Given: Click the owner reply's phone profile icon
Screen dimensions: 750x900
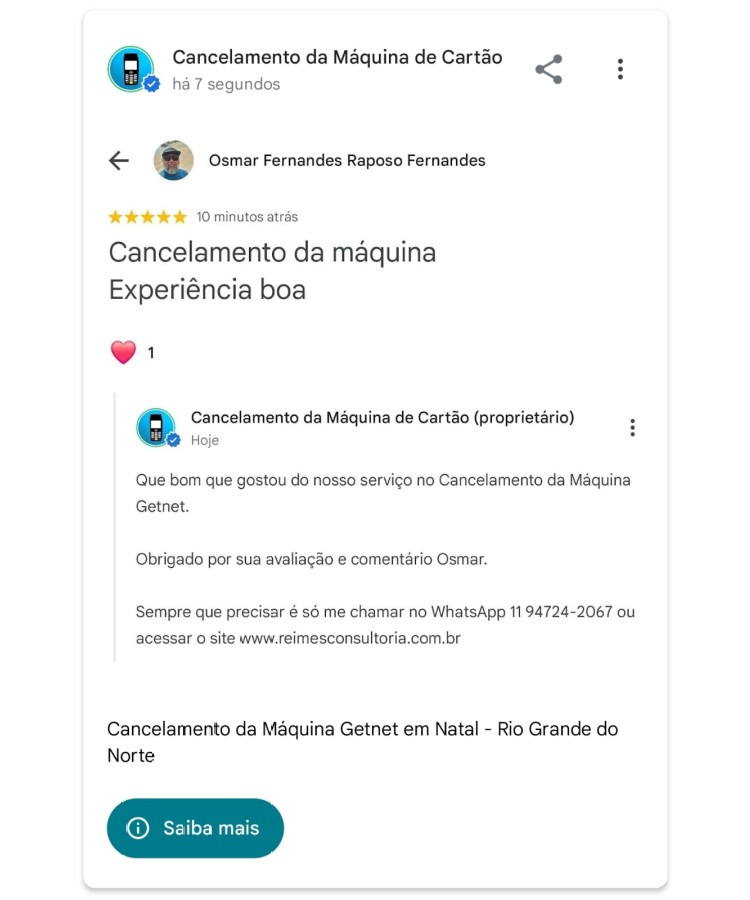Looking at the screenshot, I should click(155, 426).
